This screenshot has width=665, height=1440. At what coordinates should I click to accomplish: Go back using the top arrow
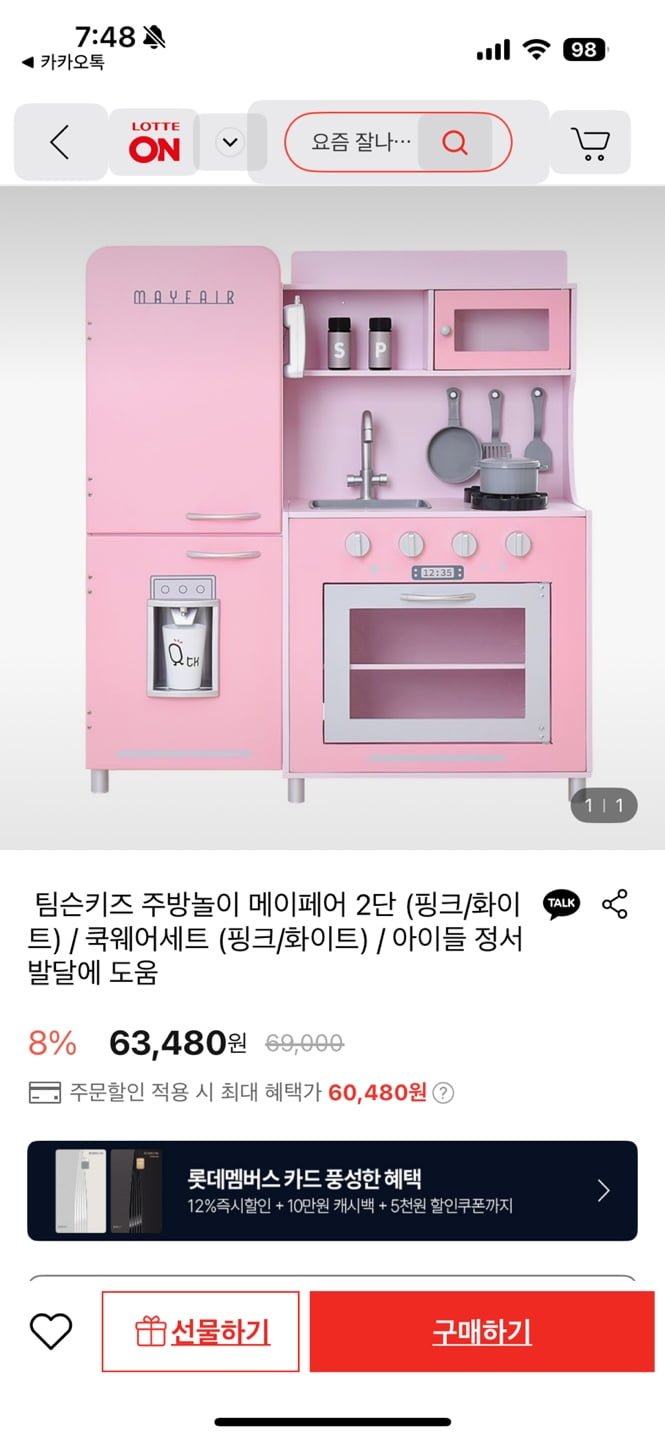[x=60, y=143]
